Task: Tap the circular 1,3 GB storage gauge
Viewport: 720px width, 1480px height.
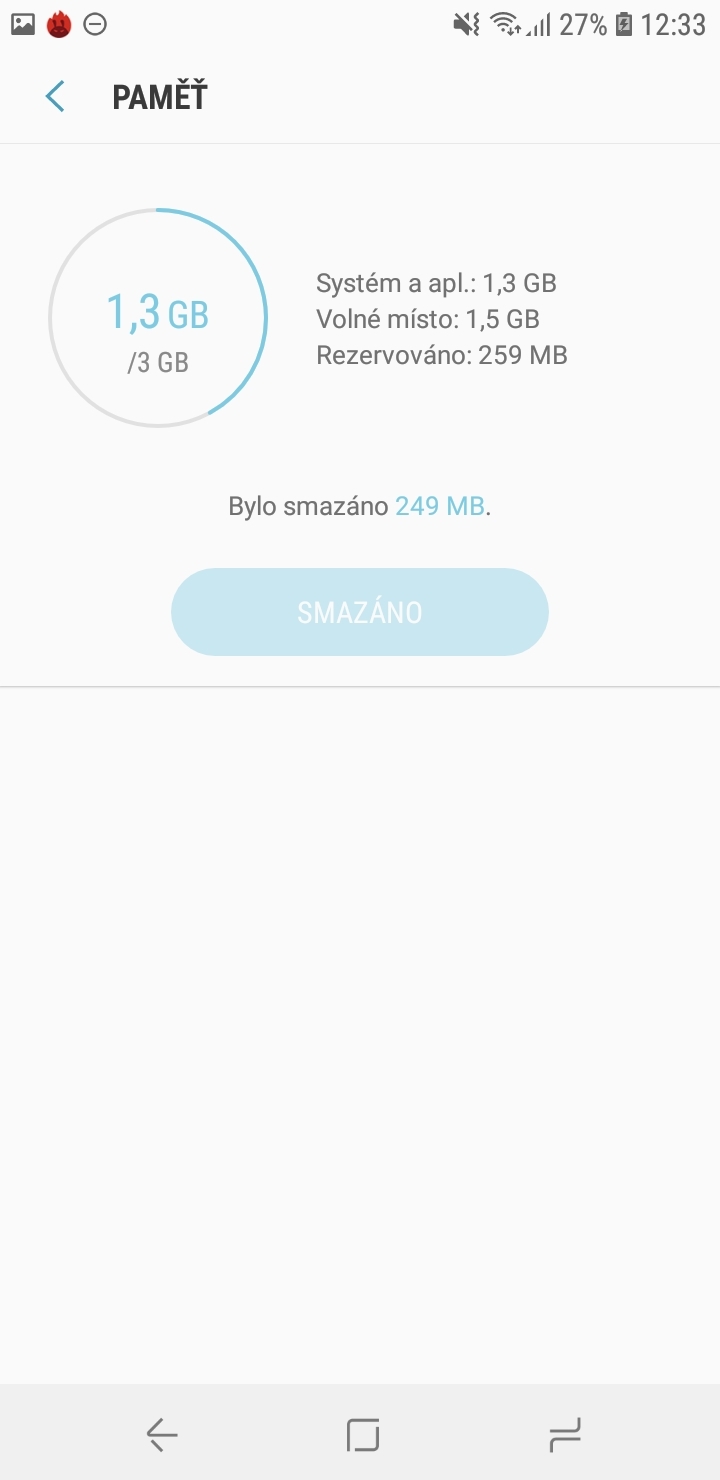Action: [x=158, y=318]
